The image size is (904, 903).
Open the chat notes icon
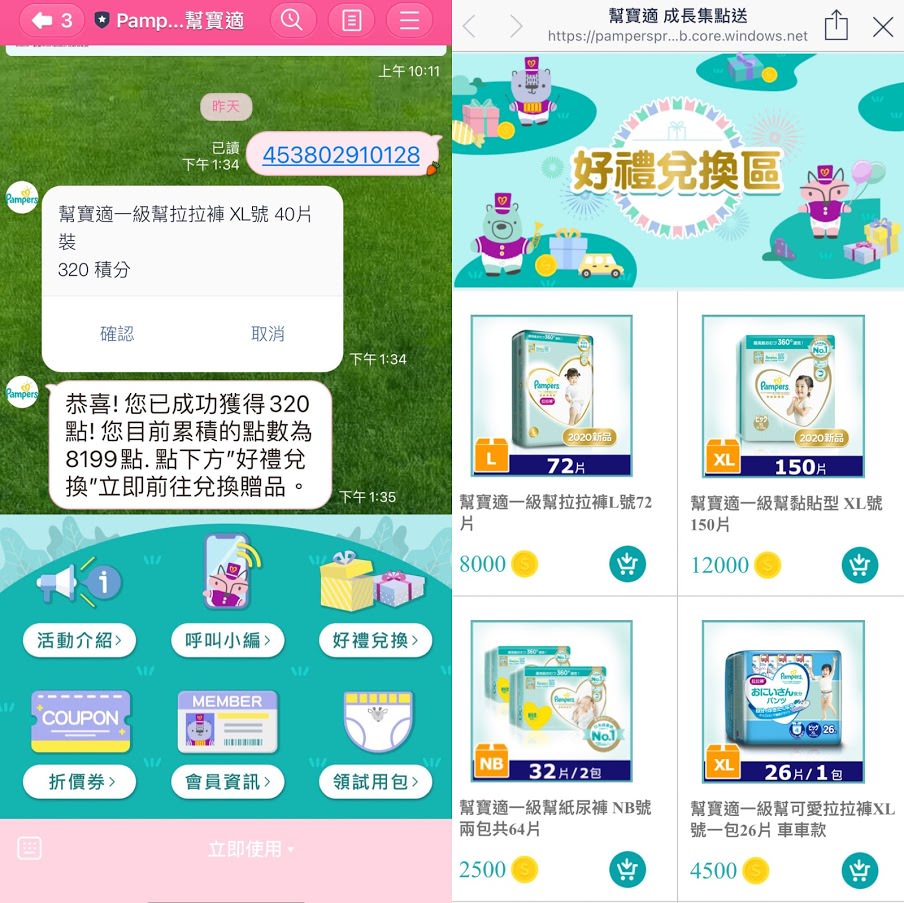(351, 20)
